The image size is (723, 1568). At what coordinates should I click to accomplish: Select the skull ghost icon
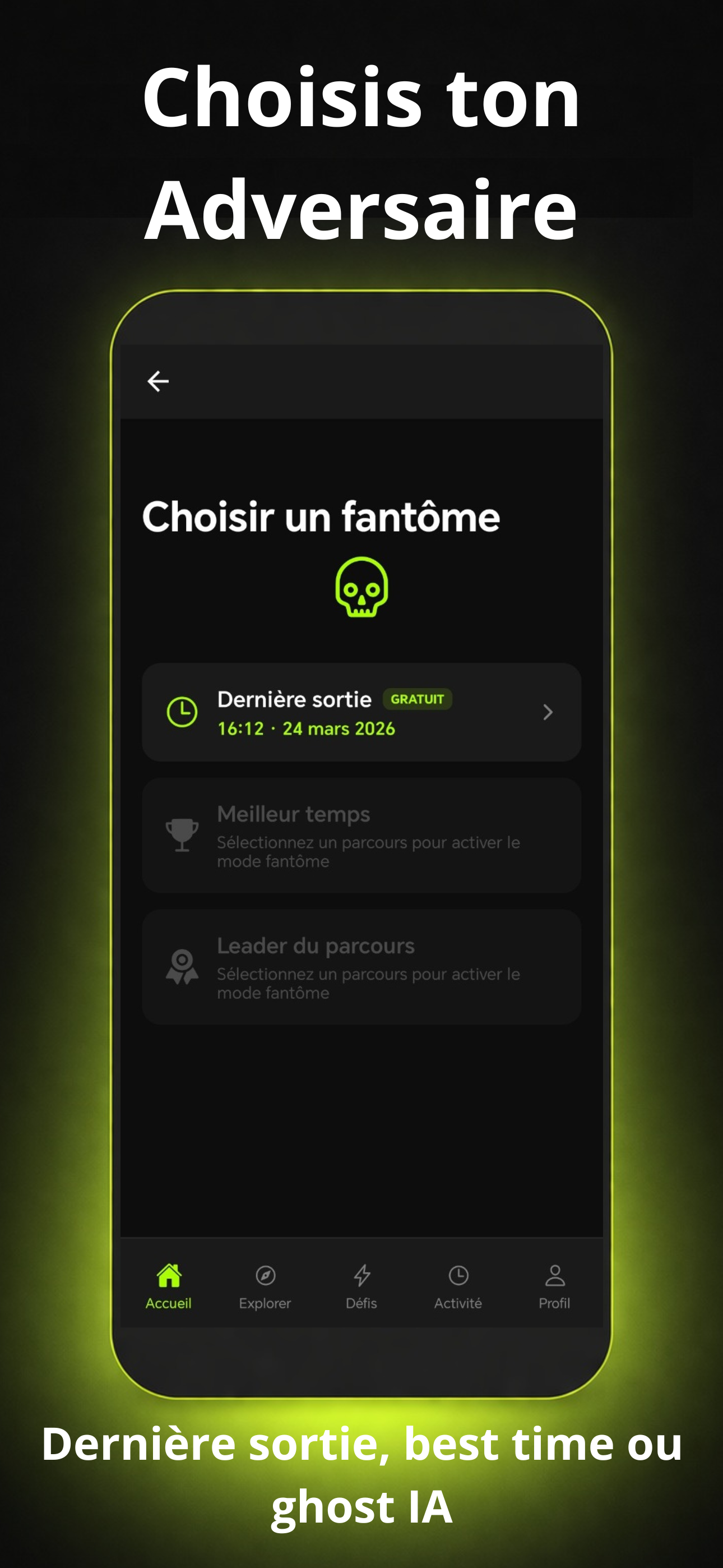point(361,586)
